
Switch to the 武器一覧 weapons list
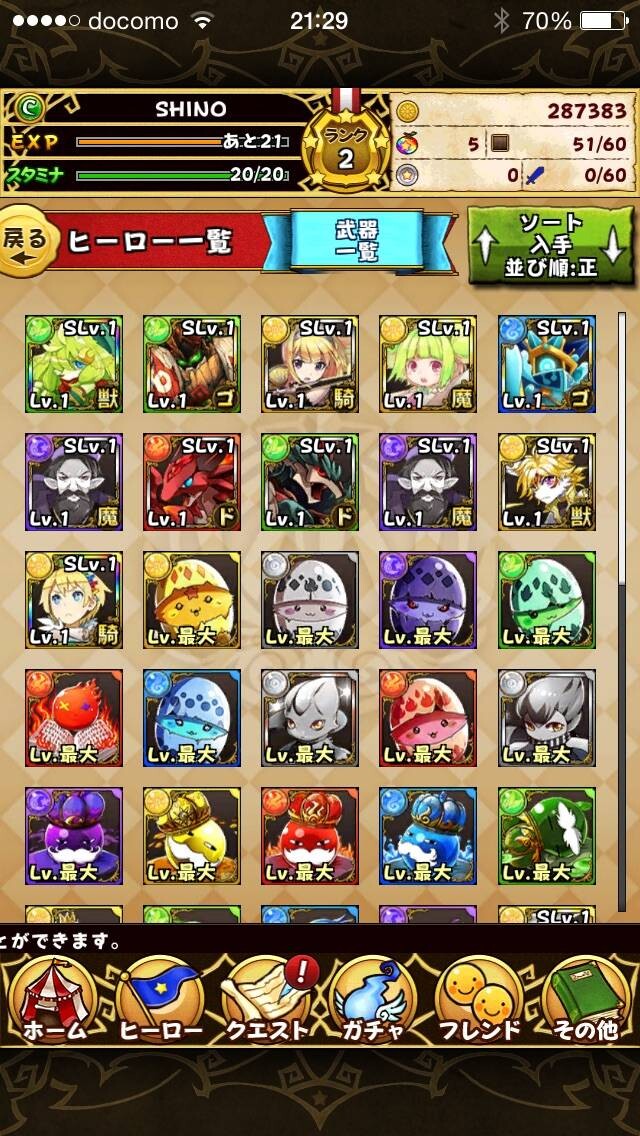(357, 240)
